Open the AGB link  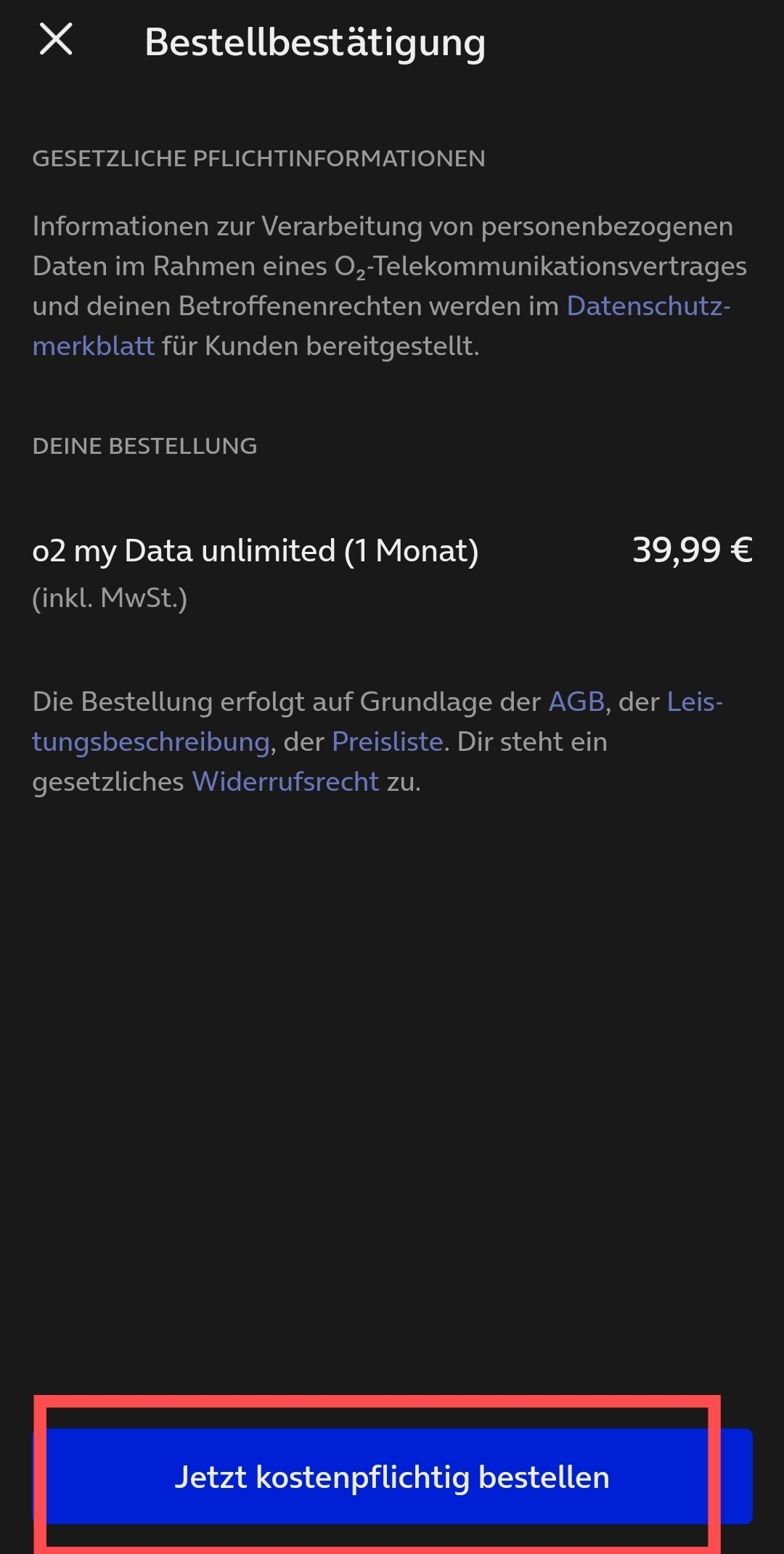tap(576, 702)
